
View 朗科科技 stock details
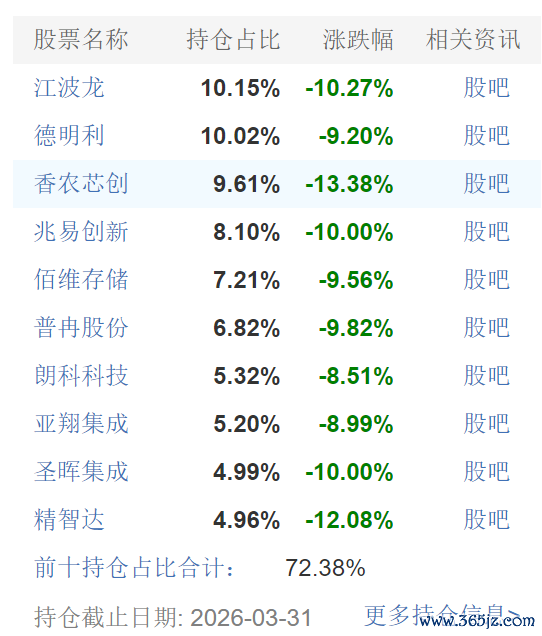81,376
